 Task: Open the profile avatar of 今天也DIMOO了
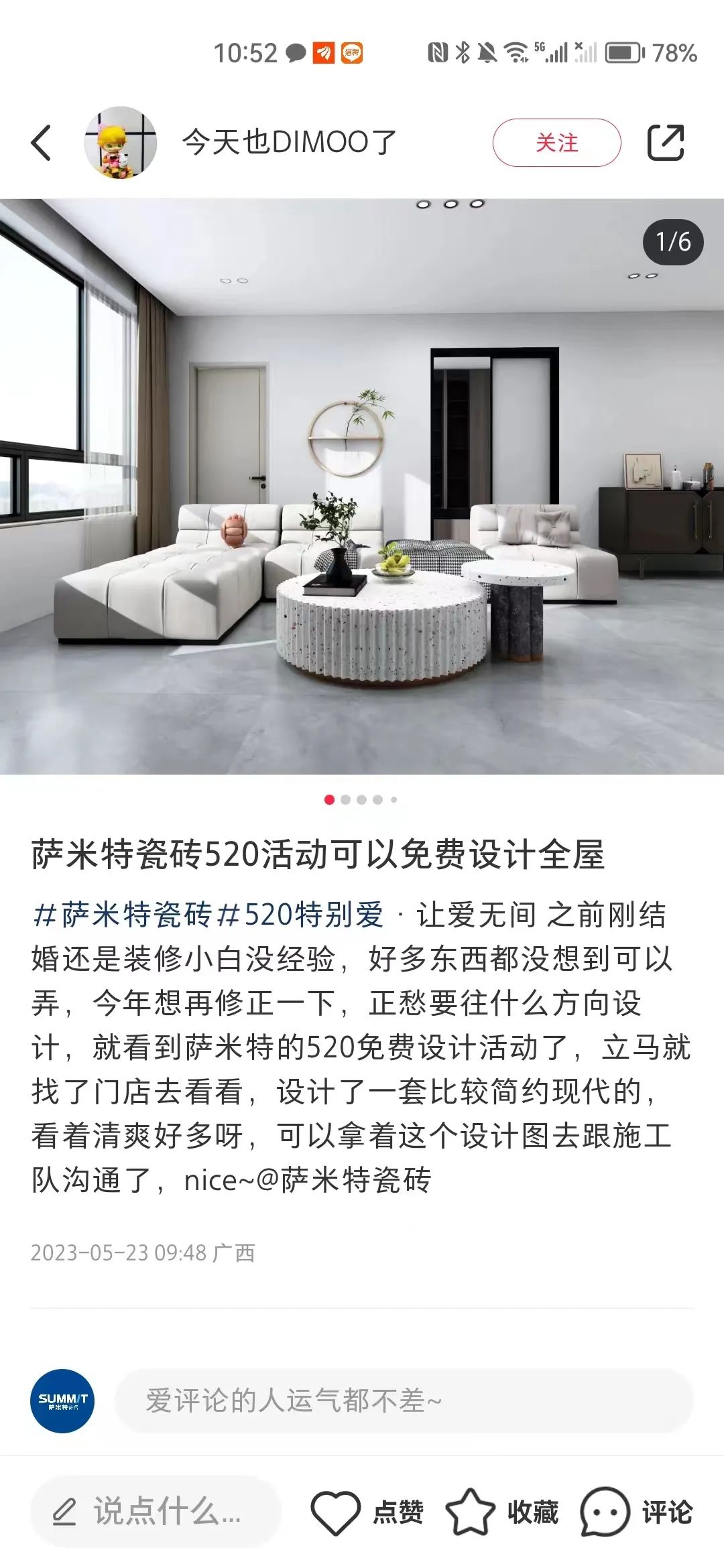121,143
